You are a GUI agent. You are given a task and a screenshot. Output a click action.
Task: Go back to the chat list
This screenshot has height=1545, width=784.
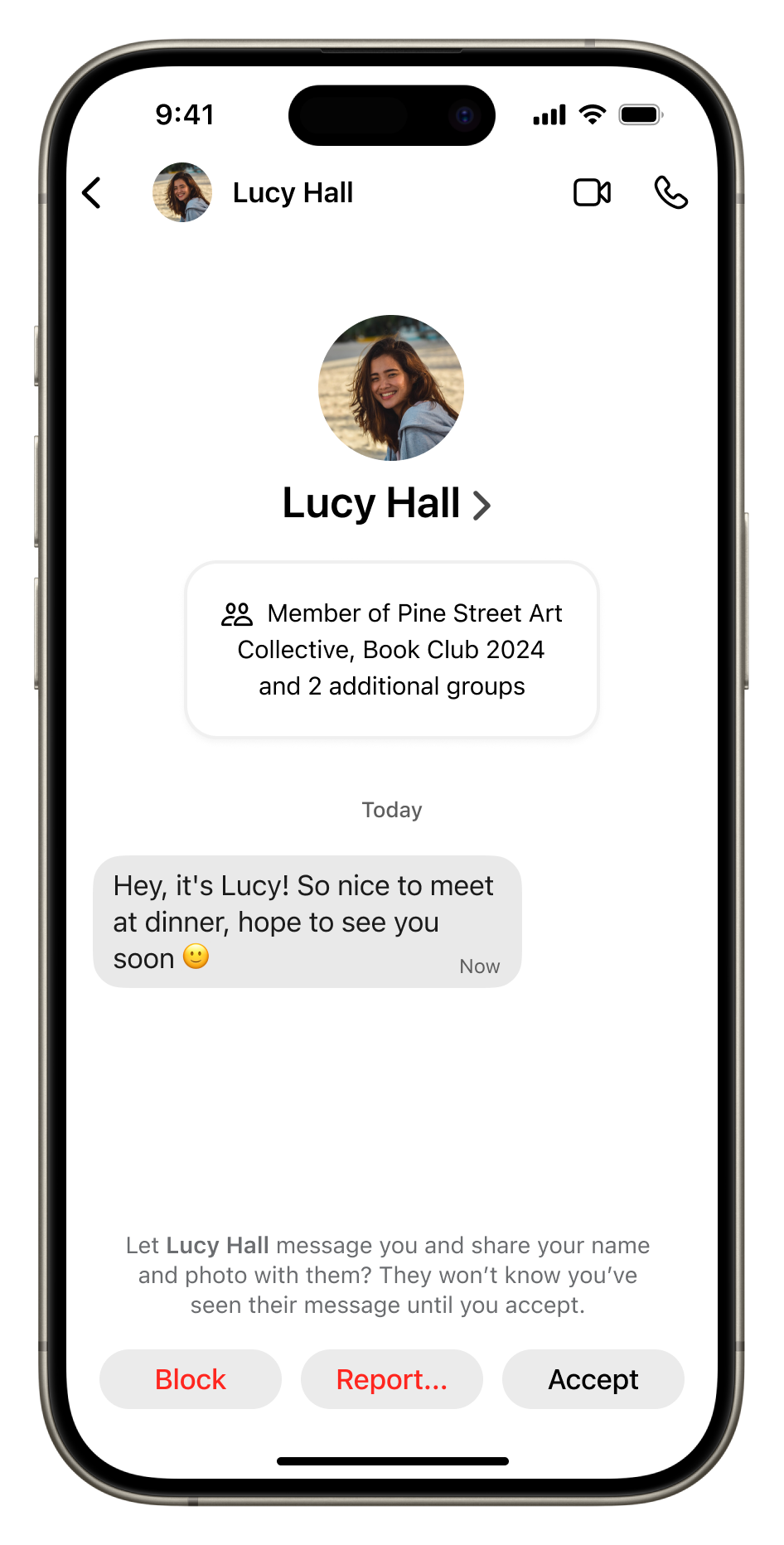coord(92,193)
